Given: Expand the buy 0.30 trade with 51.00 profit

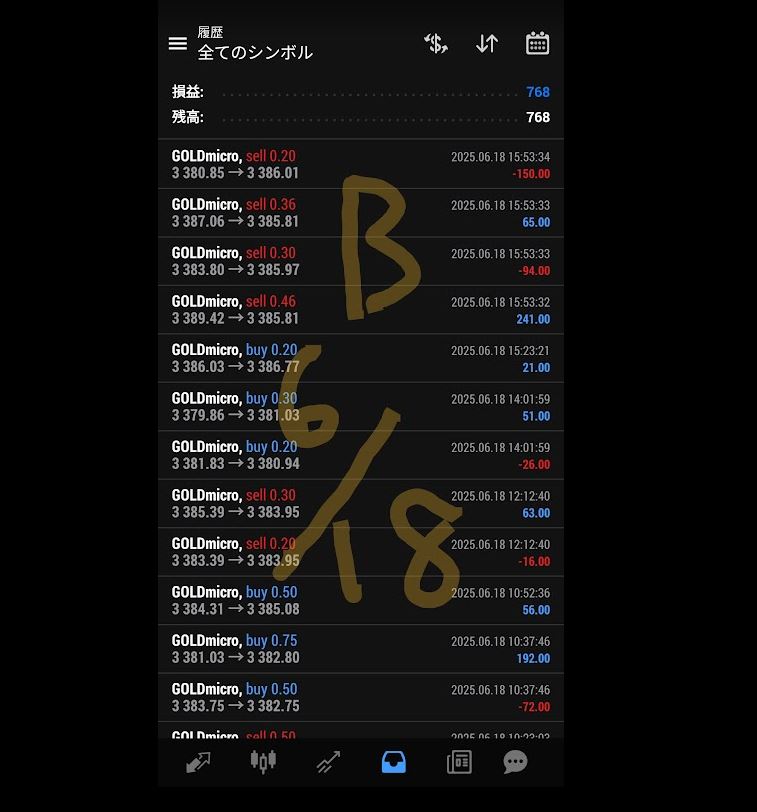Looking at the screenshot, I should coord(360,407).
